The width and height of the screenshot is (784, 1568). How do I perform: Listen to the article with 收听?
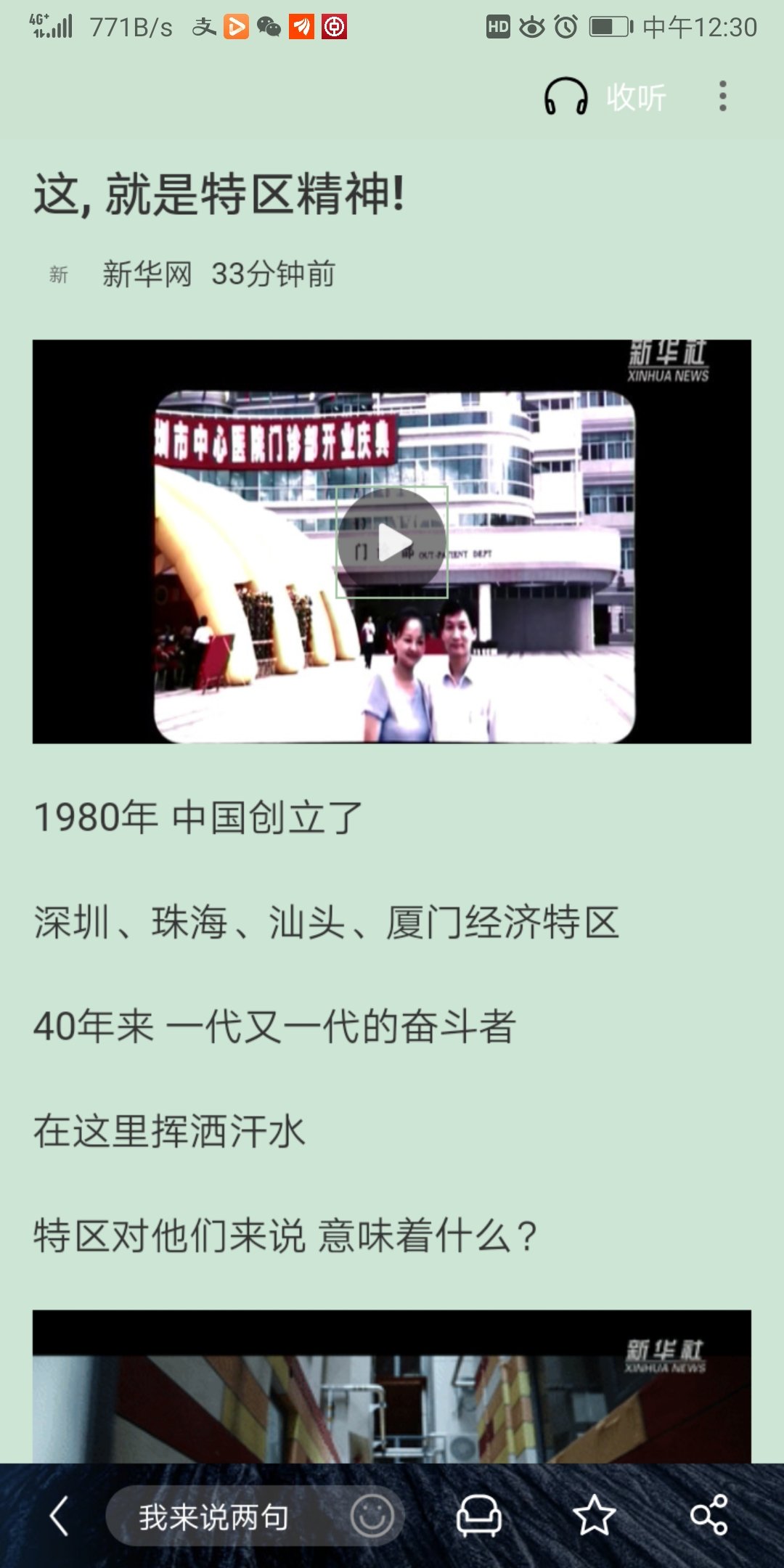(x=605, y=97)
